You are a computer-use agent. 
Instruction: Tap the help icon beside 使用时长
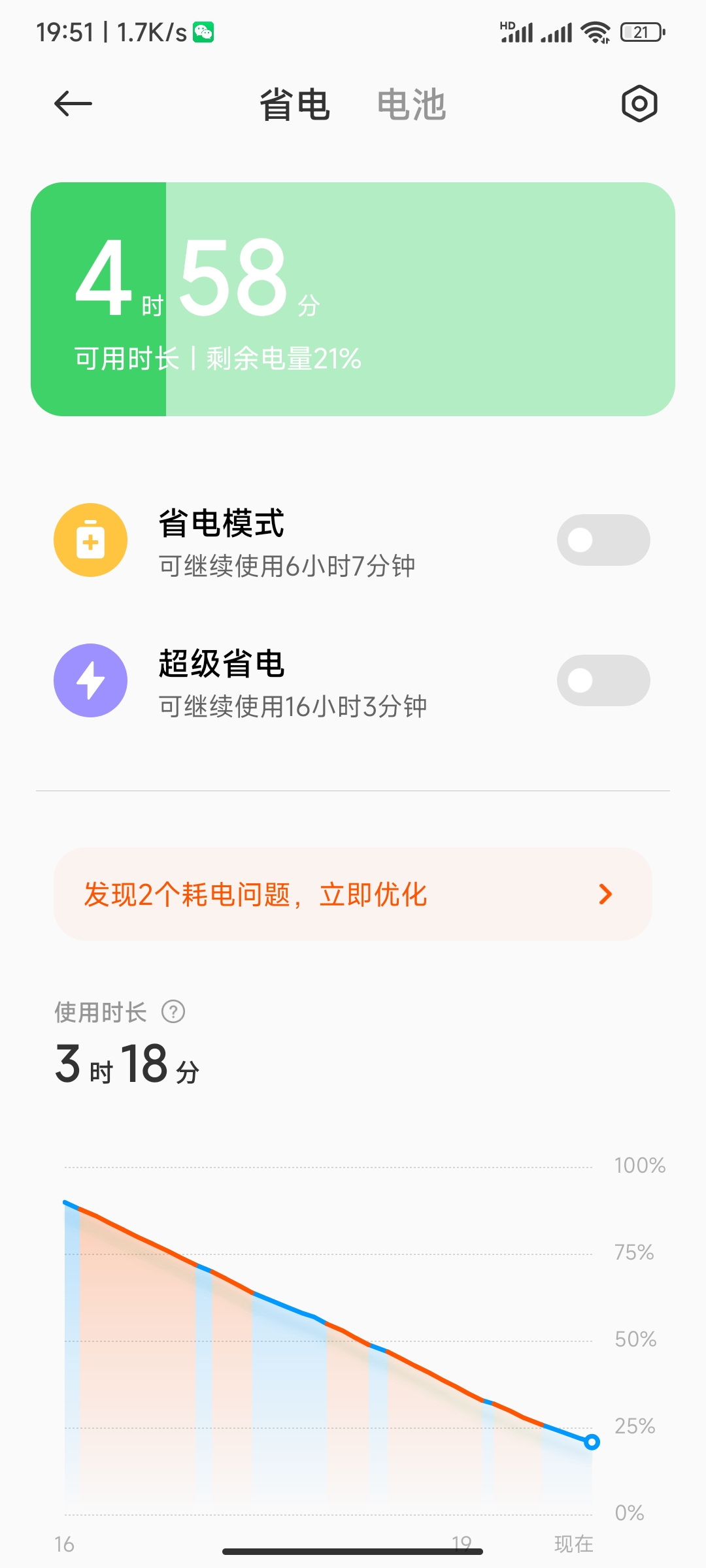click(173, 1011)
